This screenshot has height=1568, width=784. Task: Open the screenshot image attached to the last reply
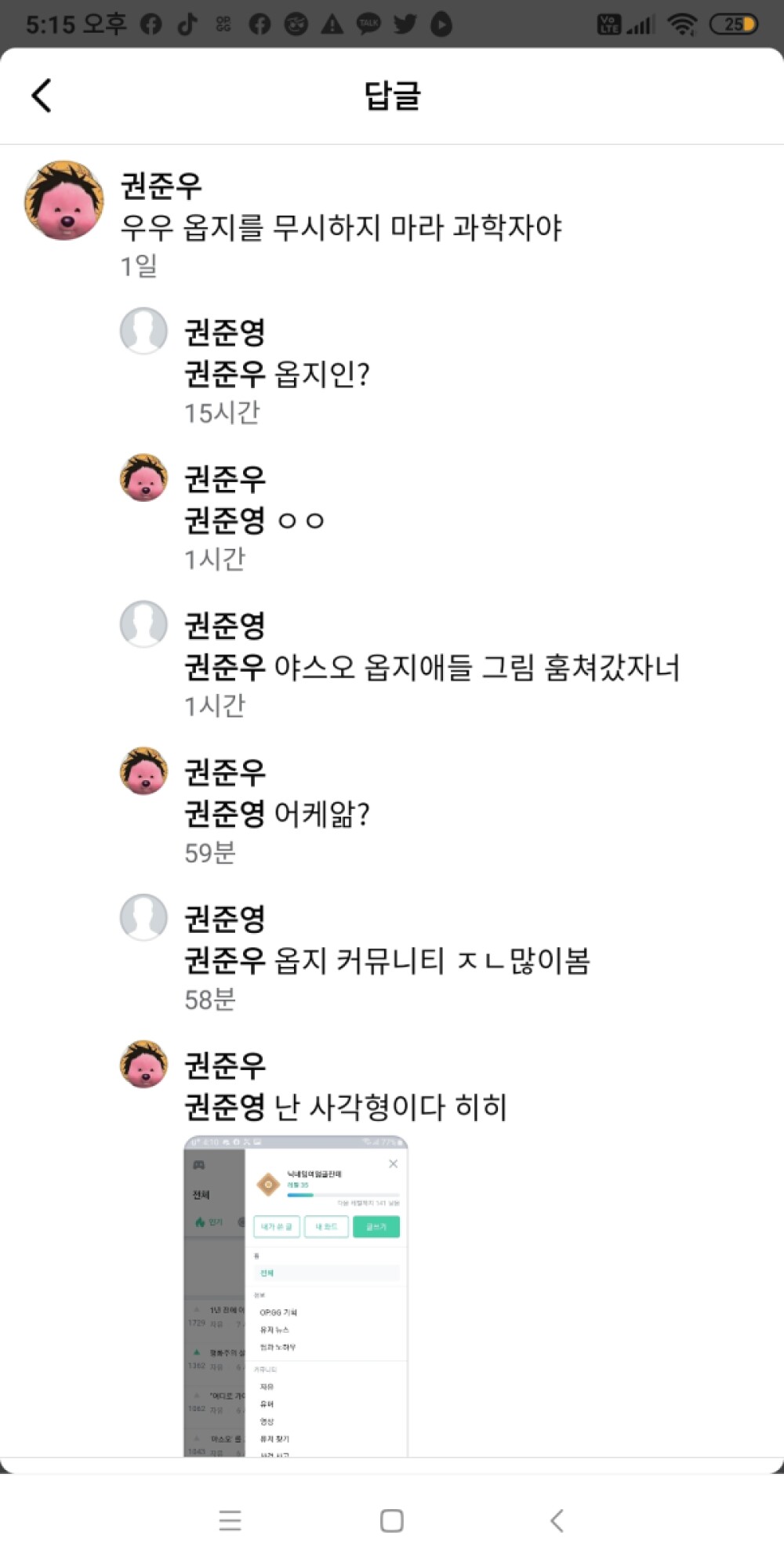pyautogui.click(x=296, y=1295)
